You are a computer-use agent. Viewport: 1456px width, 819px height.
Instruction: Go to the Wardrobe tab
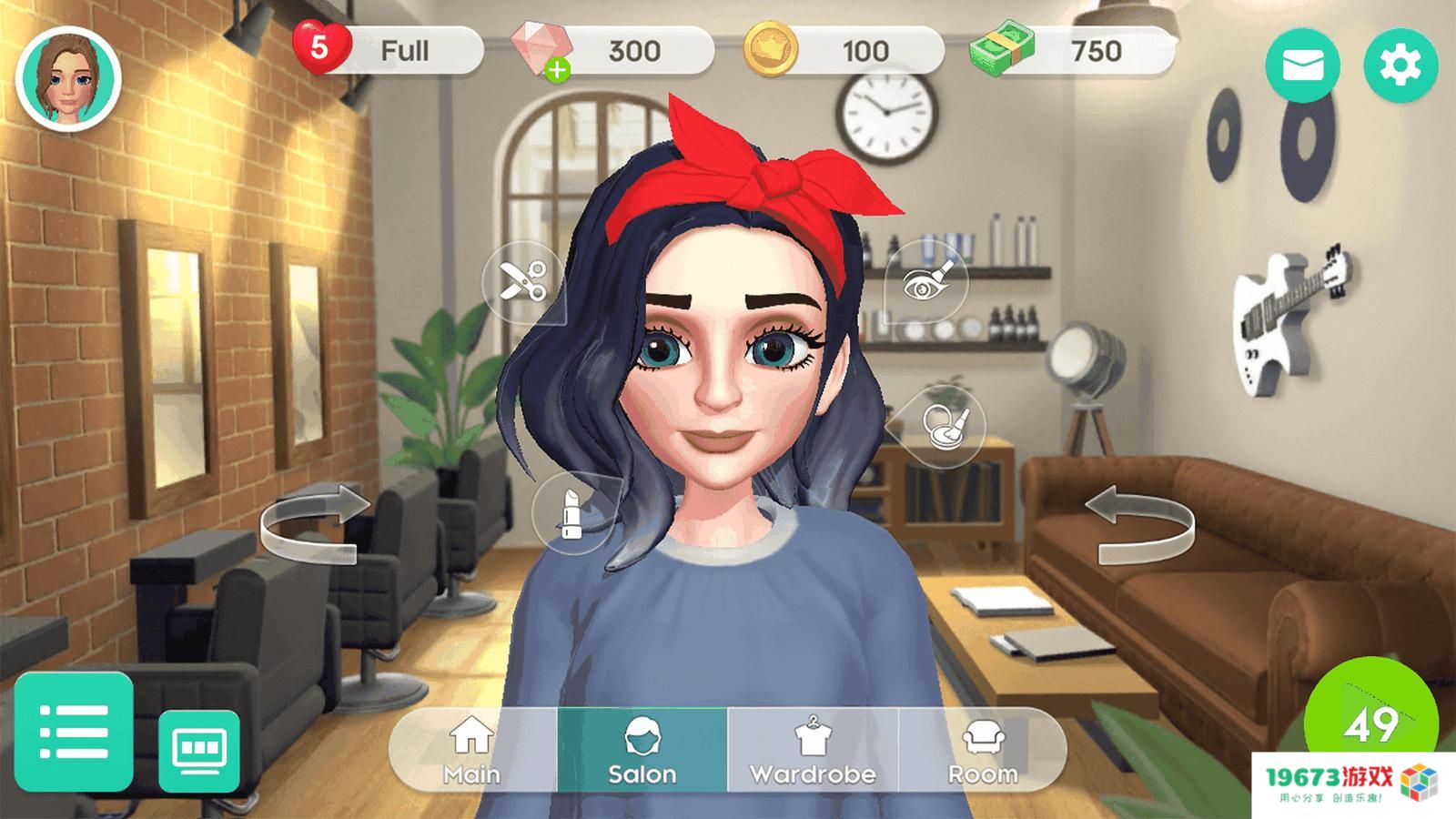(813, 752)
